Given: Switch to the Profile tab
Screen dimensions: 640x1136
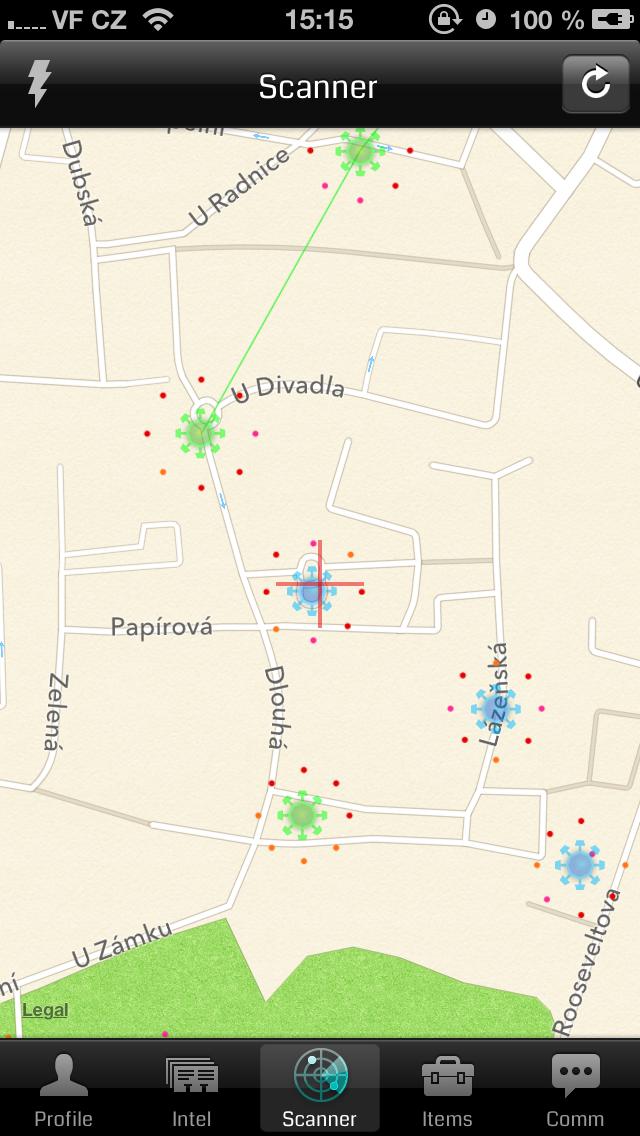Looking at the screenshot, I should click(x=64, y=1090).
